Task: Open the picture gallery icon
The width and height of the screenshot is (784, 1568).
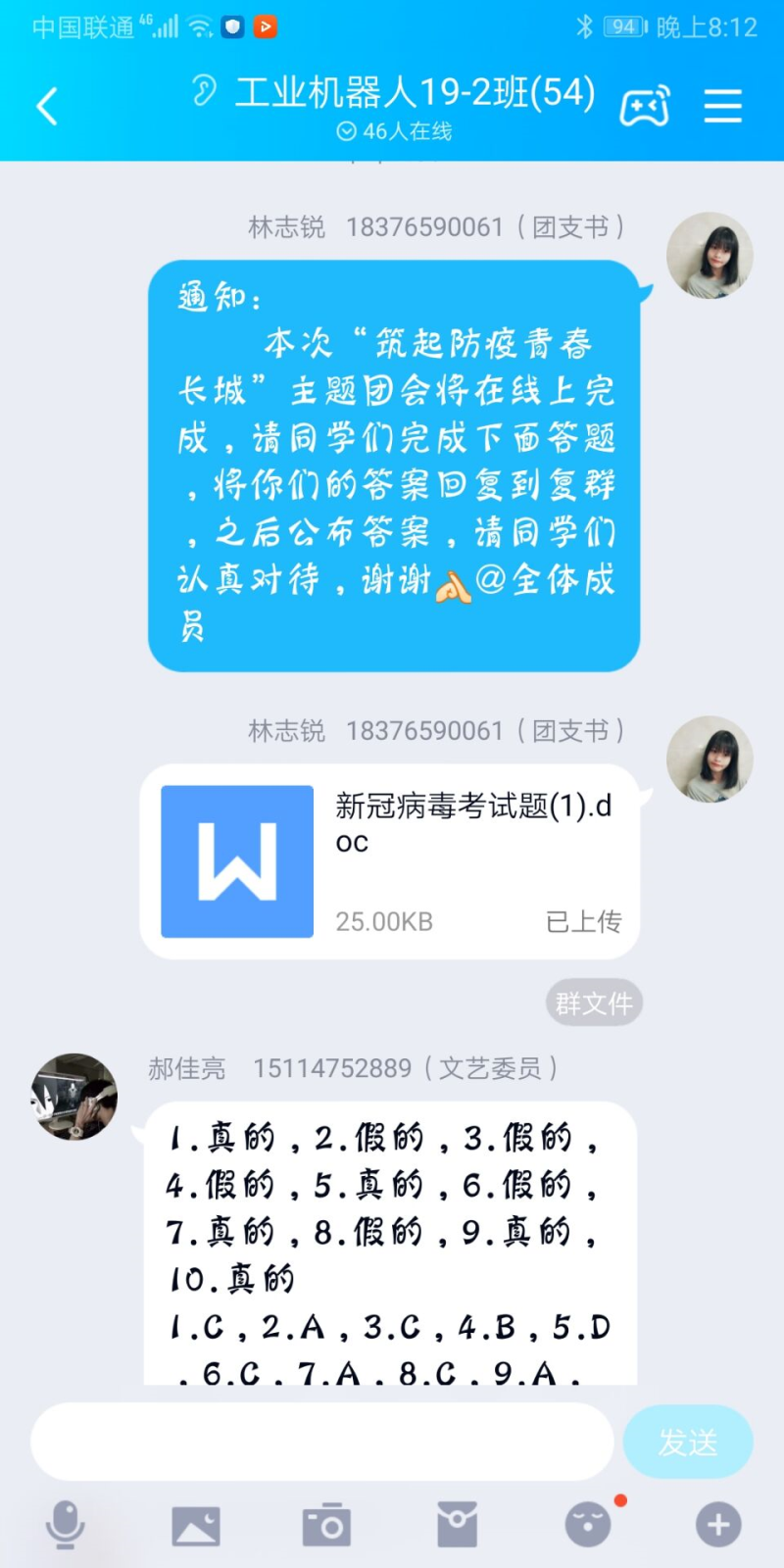Action: coord(196,1525)
